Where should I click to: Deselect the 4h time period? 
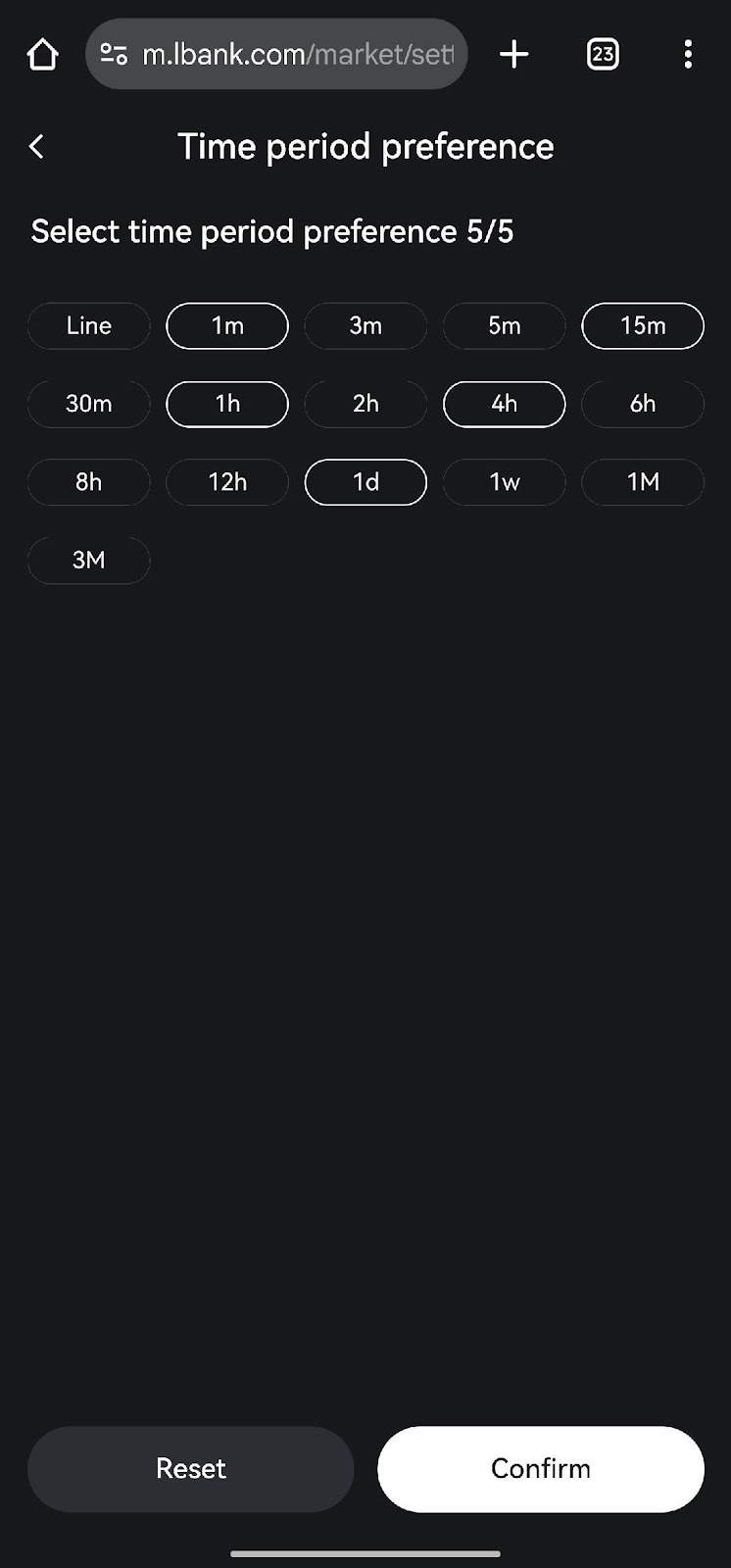pyautogui.click(x=505, y=404)
